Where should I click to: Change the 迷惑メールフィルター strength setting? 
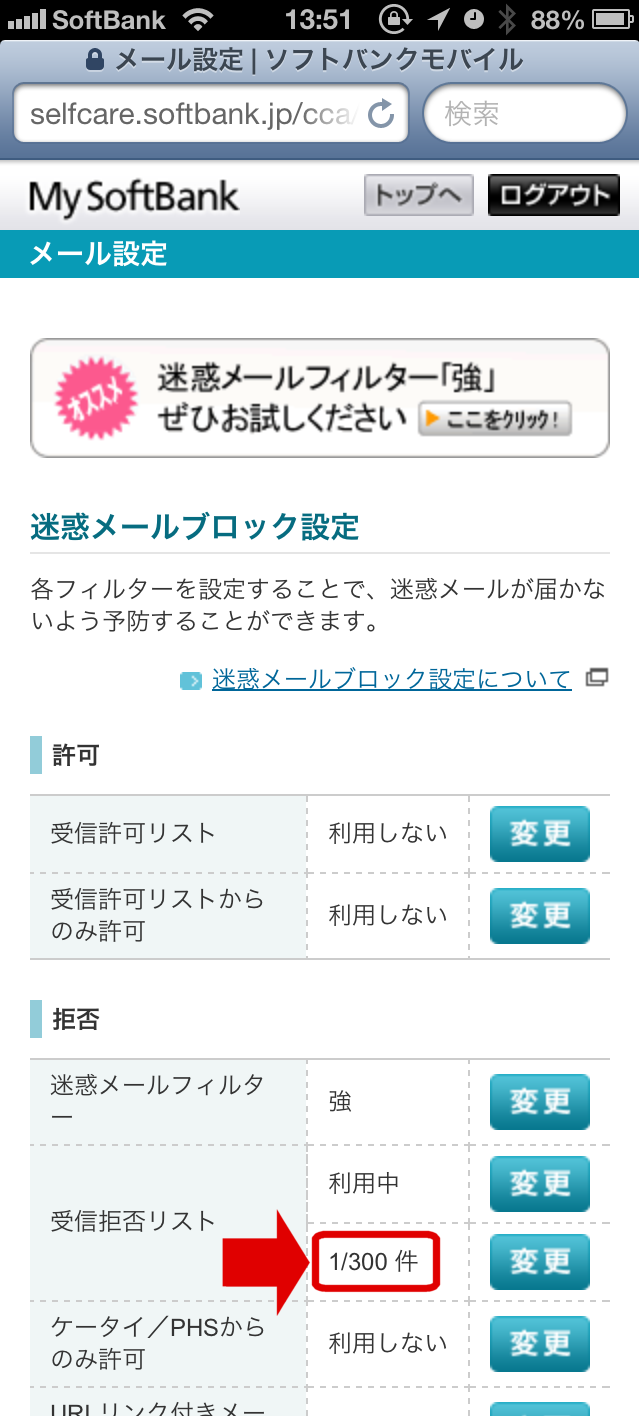pos(540,1102)
